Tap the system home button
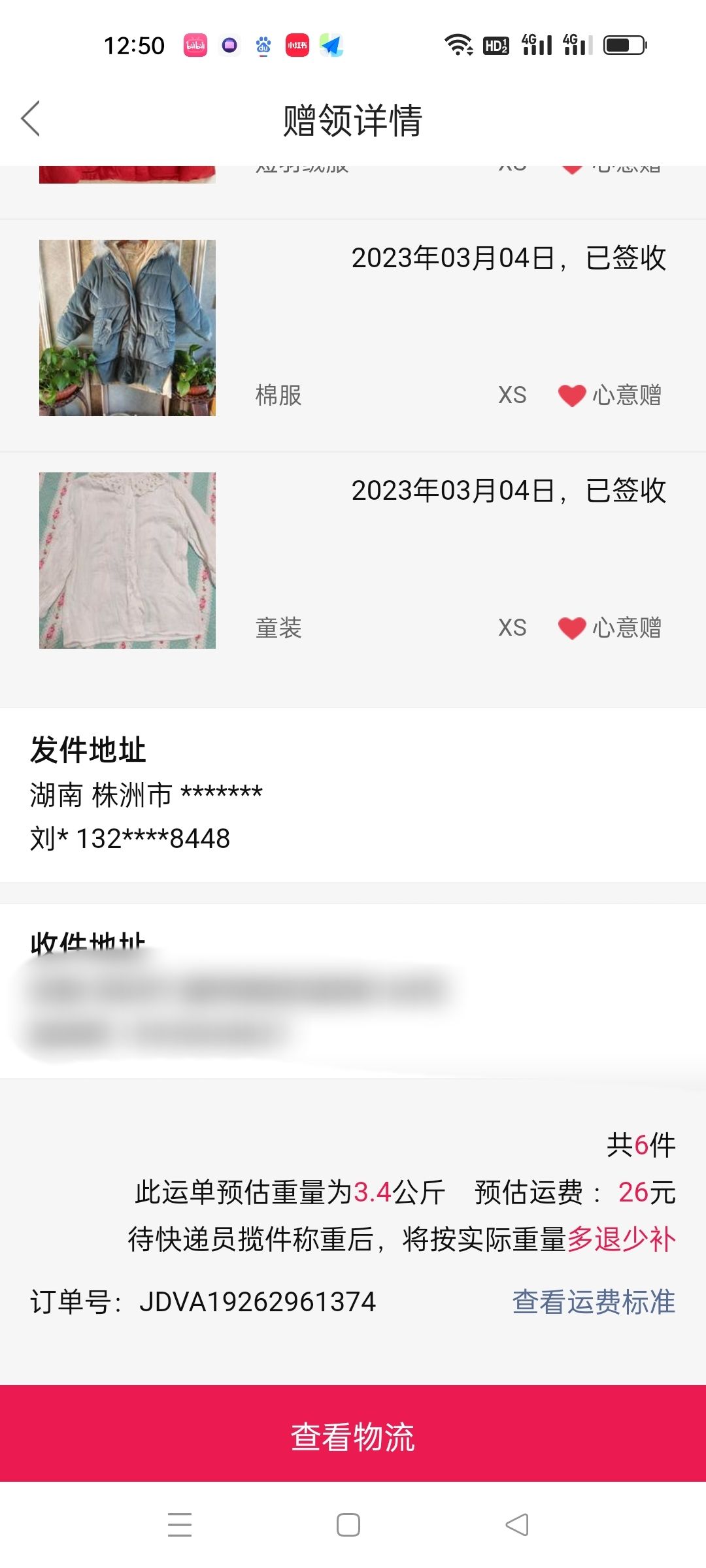 point(348,1525)
